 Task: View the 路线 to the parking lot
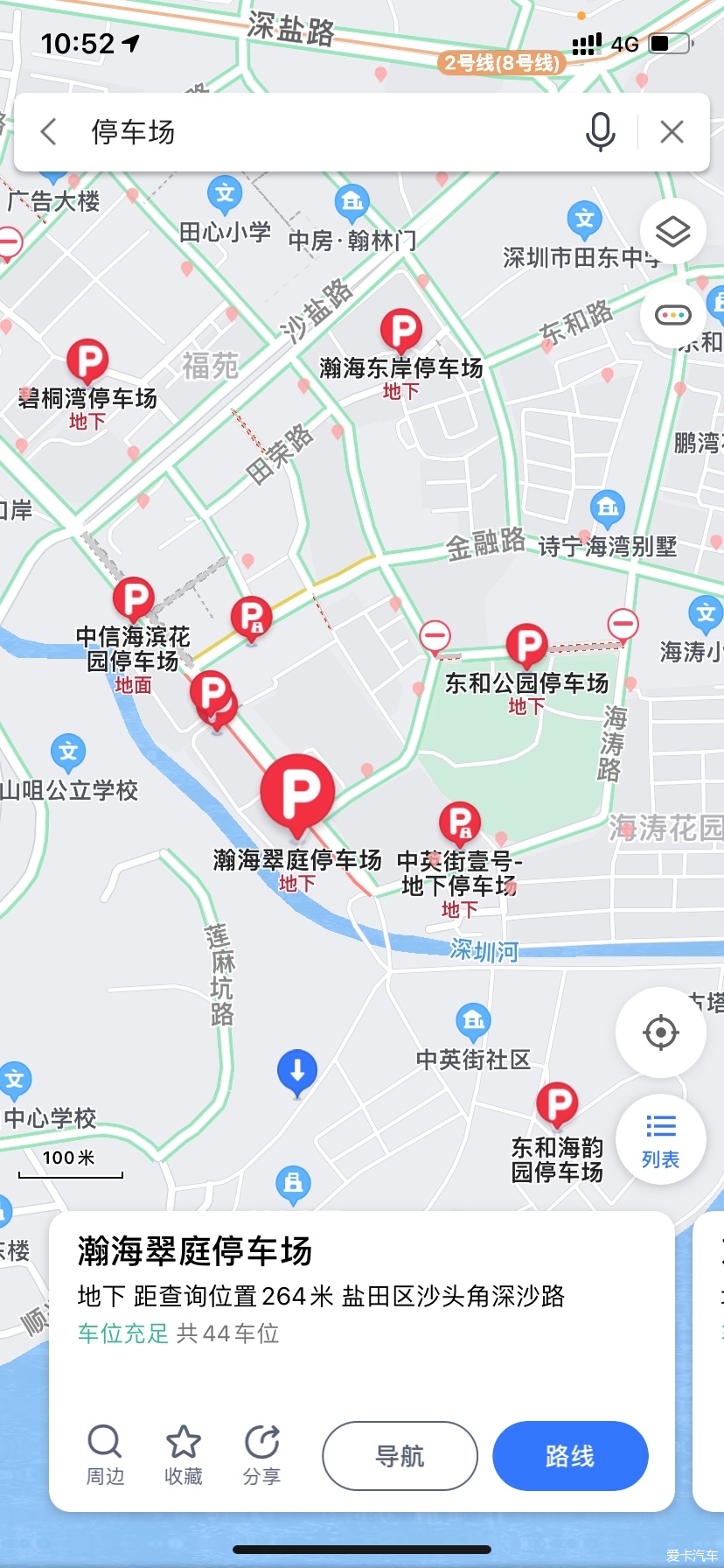[x=570, y=1456]
